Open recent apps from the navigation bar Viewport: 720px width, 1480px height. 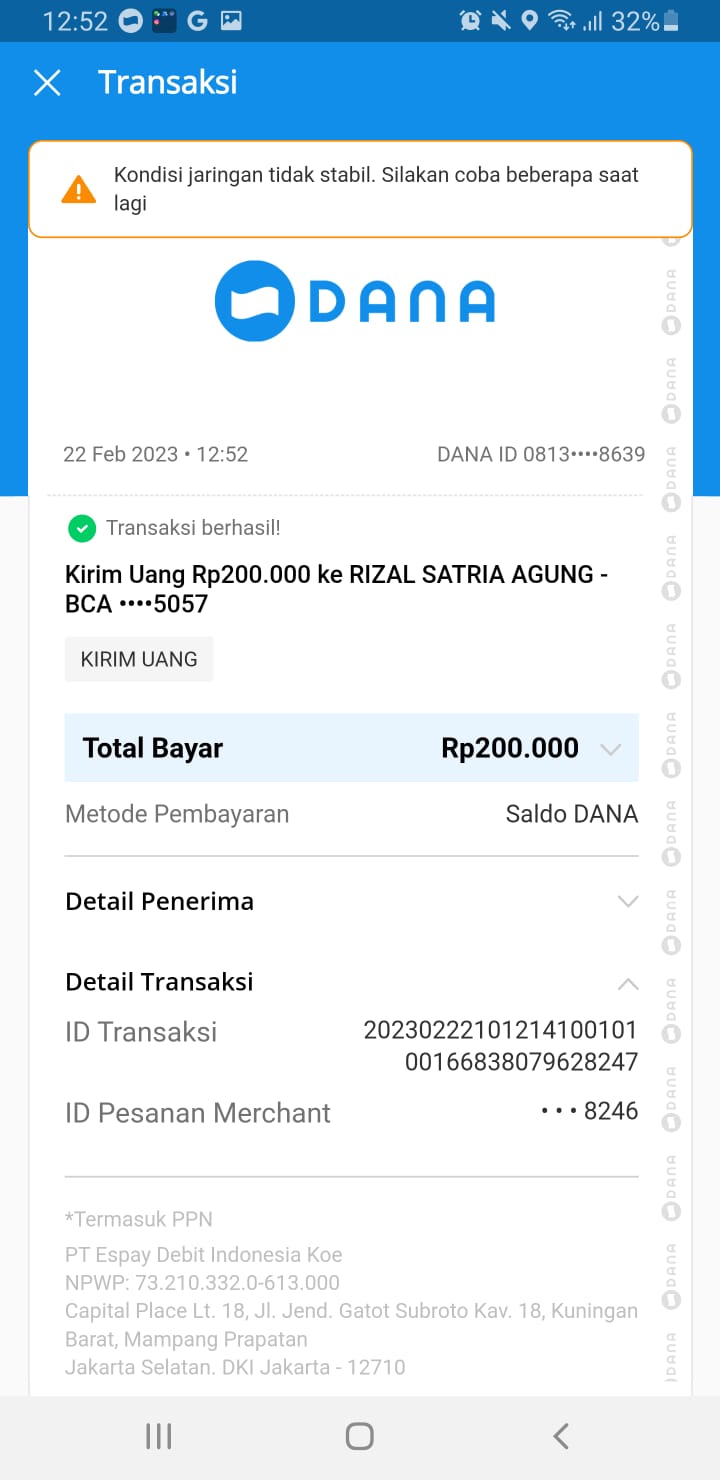point(159,1436)
